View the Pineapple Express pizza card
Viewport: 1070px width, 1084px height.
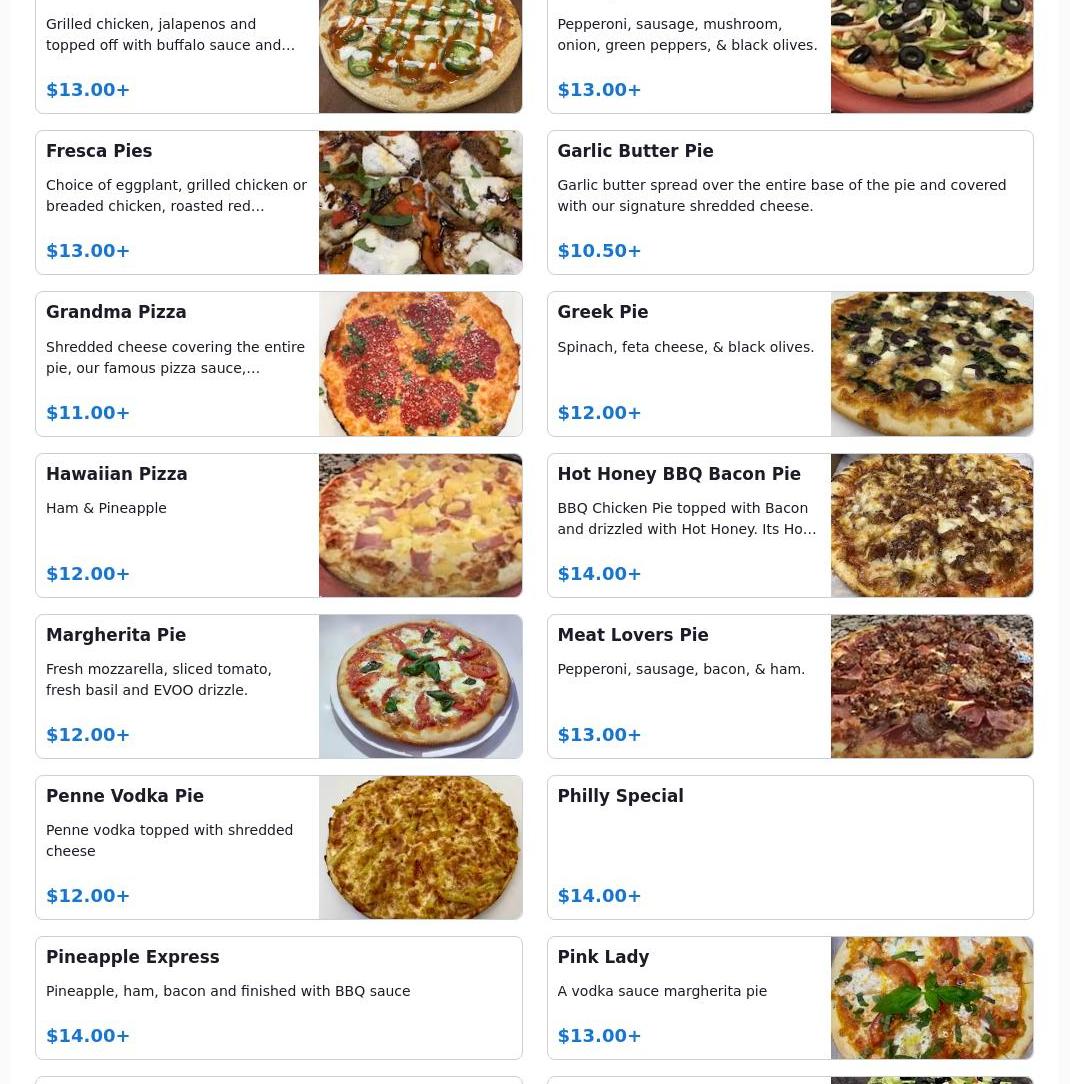coord(278,998)
